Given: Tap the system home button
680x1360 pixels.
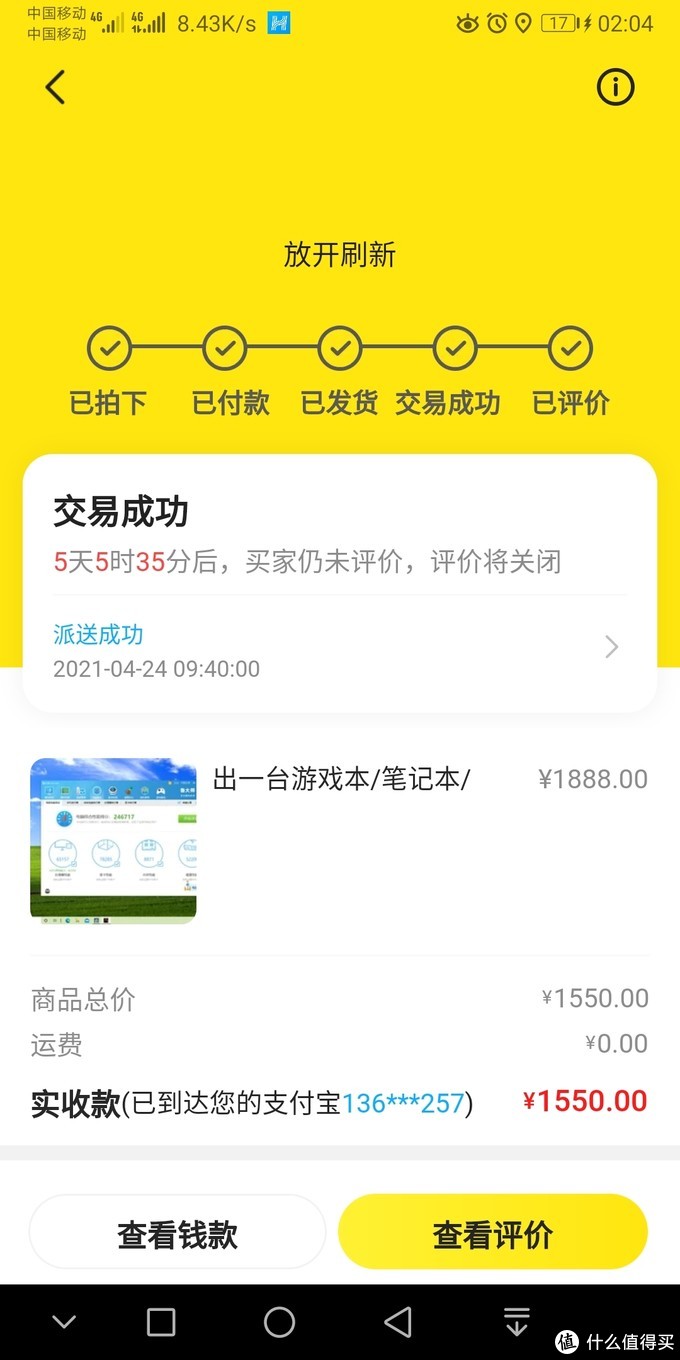Looking at the screenshot, I should pyautogui.click(x=279, y=1322).
